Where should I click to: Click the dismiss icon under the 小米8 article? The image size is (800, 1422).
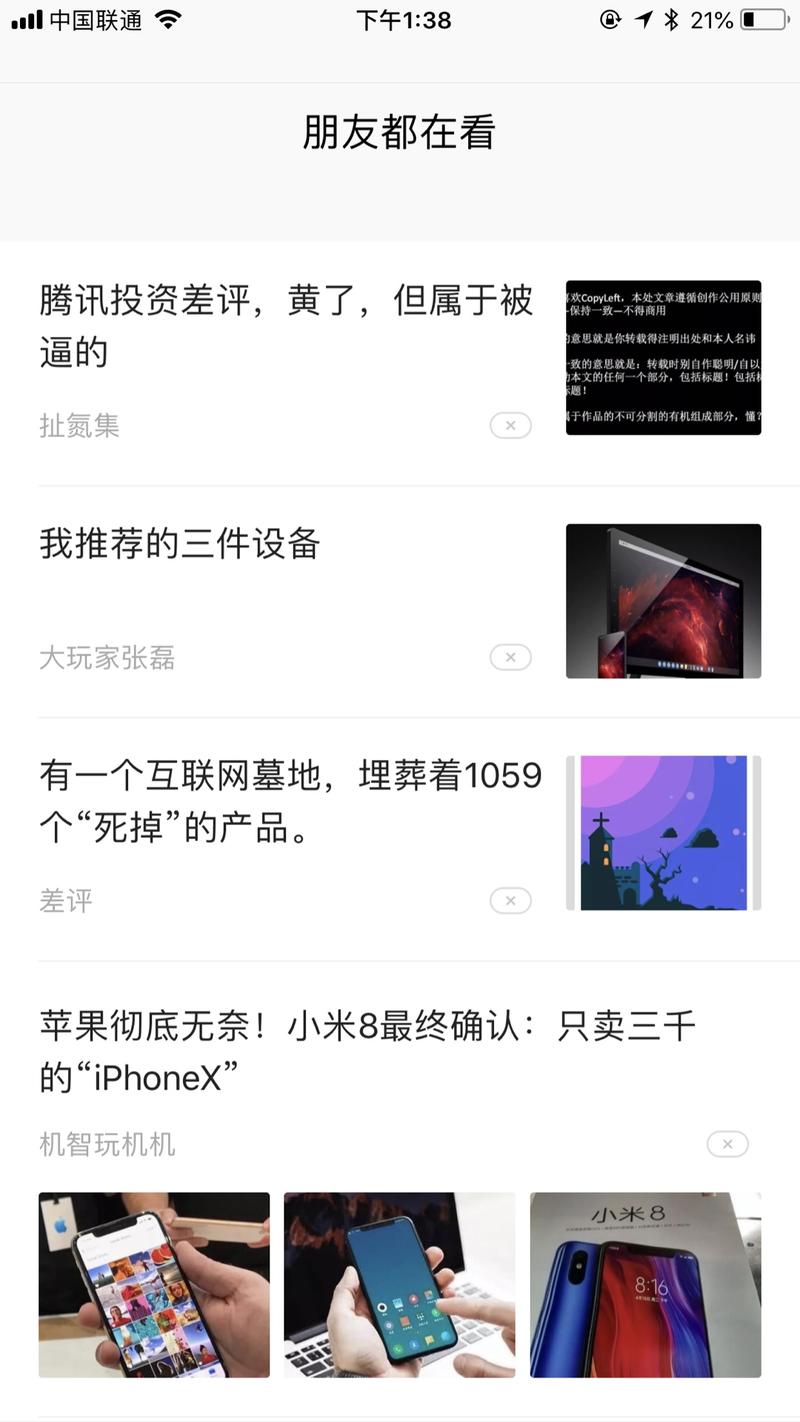click(727, 1144)
